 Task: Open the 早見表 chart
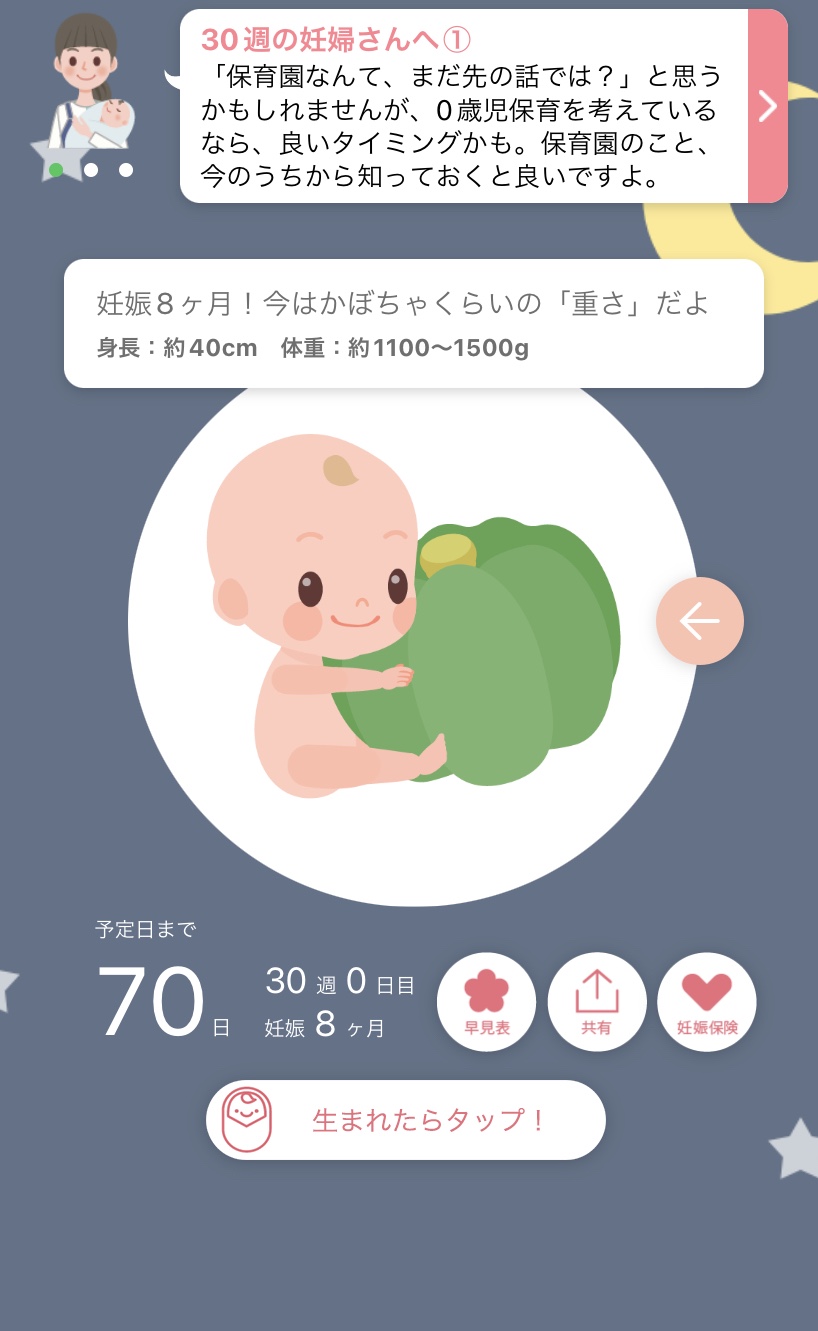pyautogui.click(x=487, y=1001)
